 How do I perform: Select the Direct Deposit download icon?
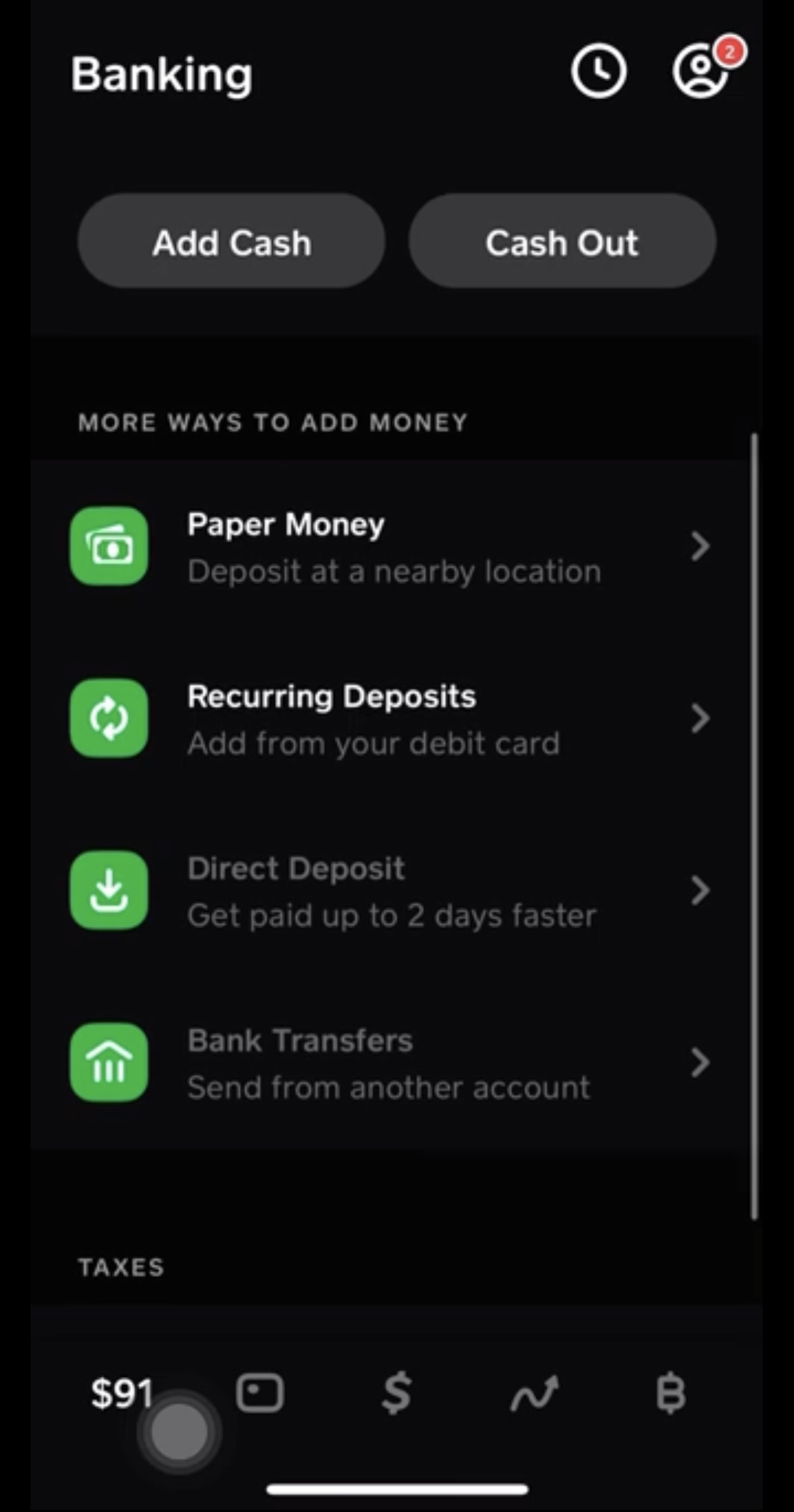109,891
